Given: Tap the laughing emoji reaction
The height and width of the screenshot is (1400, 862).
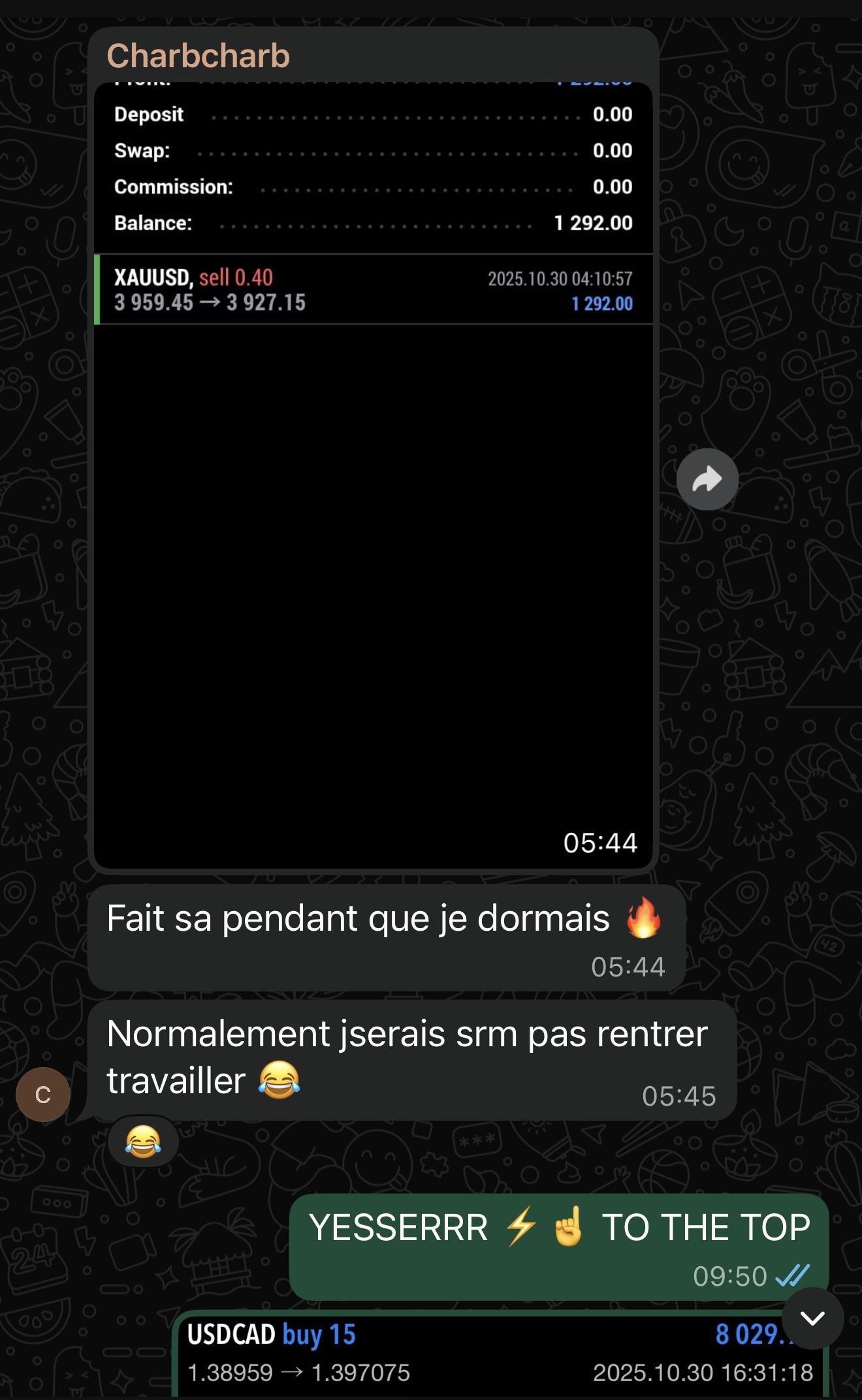Looking at the screenshot, I should pos(143,1142).
